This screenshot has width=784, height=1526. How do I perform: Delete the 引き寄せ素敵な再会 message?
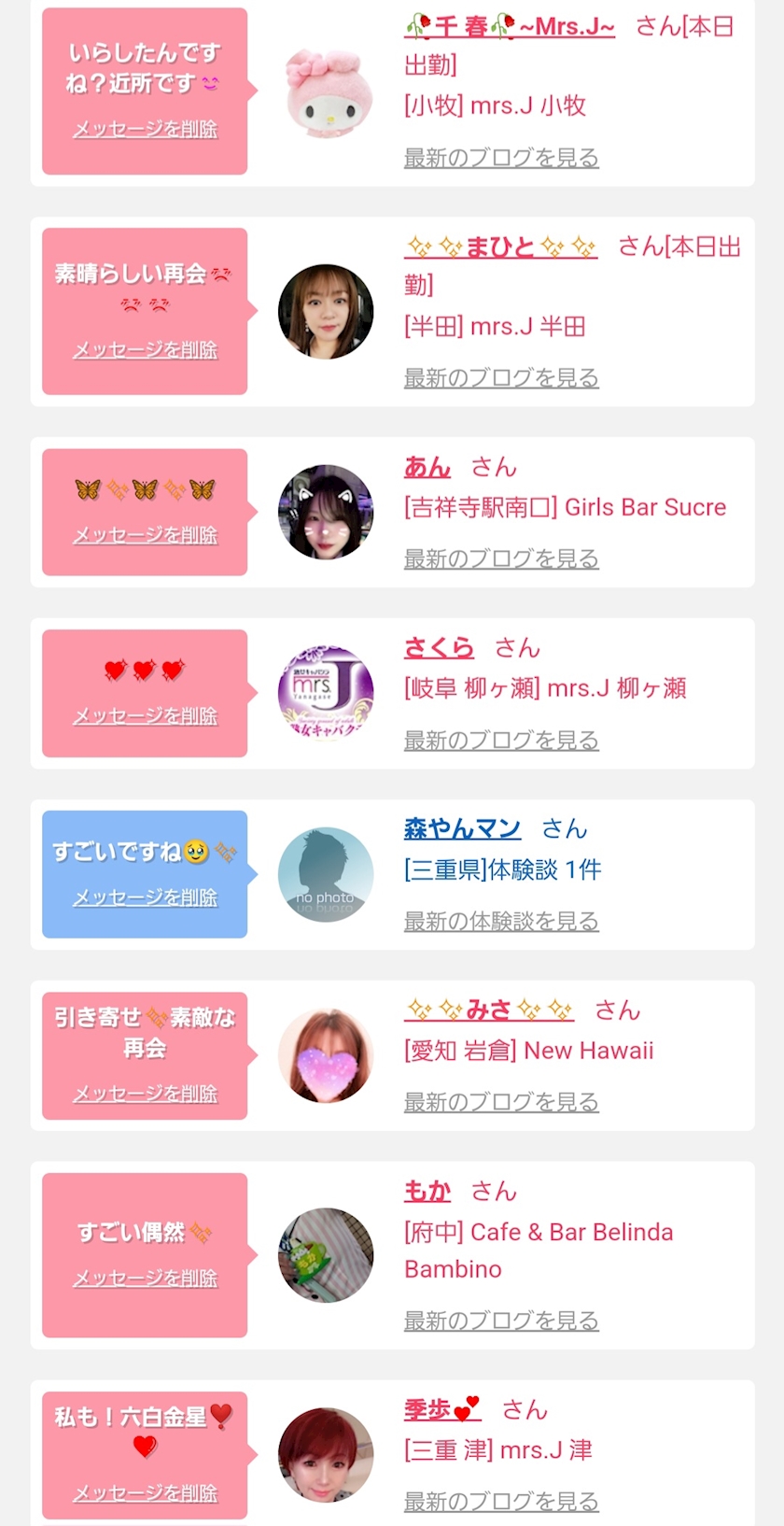(x=145, y=1094)
